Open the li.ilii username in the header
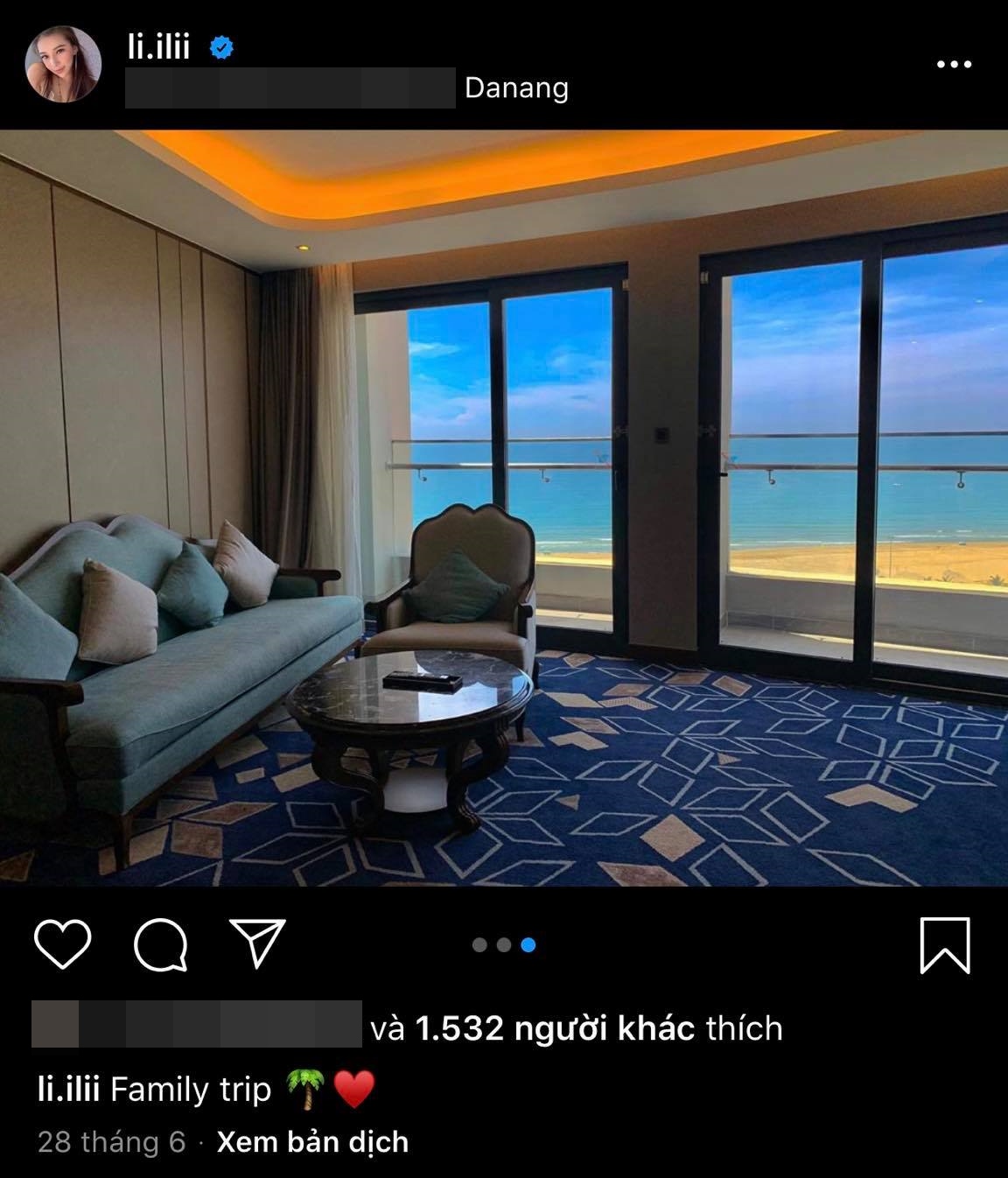 pos(158,46)
